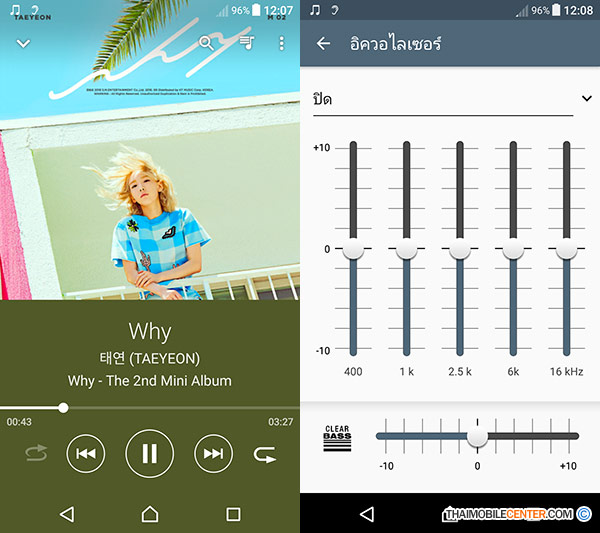The width and height of the screenshot is (600, 533).
Task: Adjust the 400 Hz equalizer slider
Action: [352, 249]
